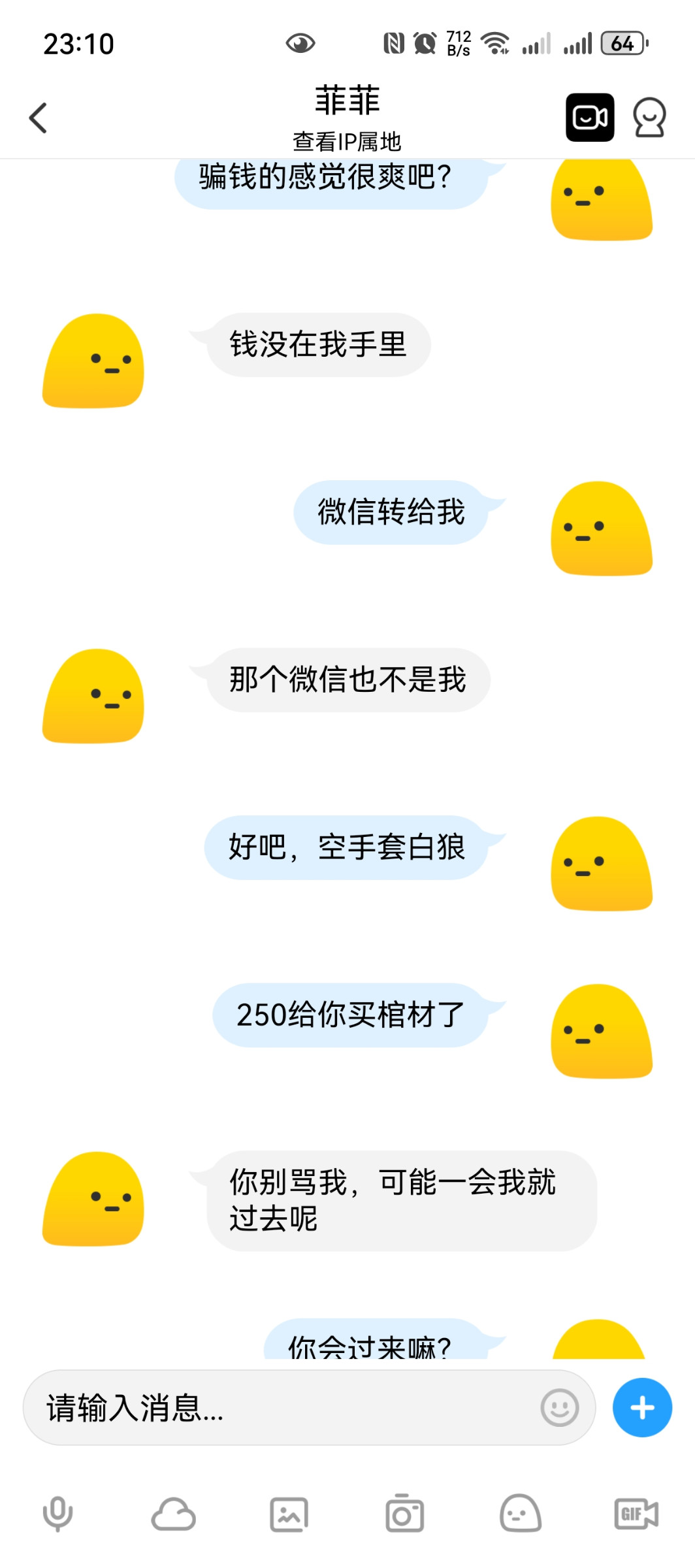Open the GIF video option
The width and height of the screenshot is (695, 1568).
(636, 1514)
